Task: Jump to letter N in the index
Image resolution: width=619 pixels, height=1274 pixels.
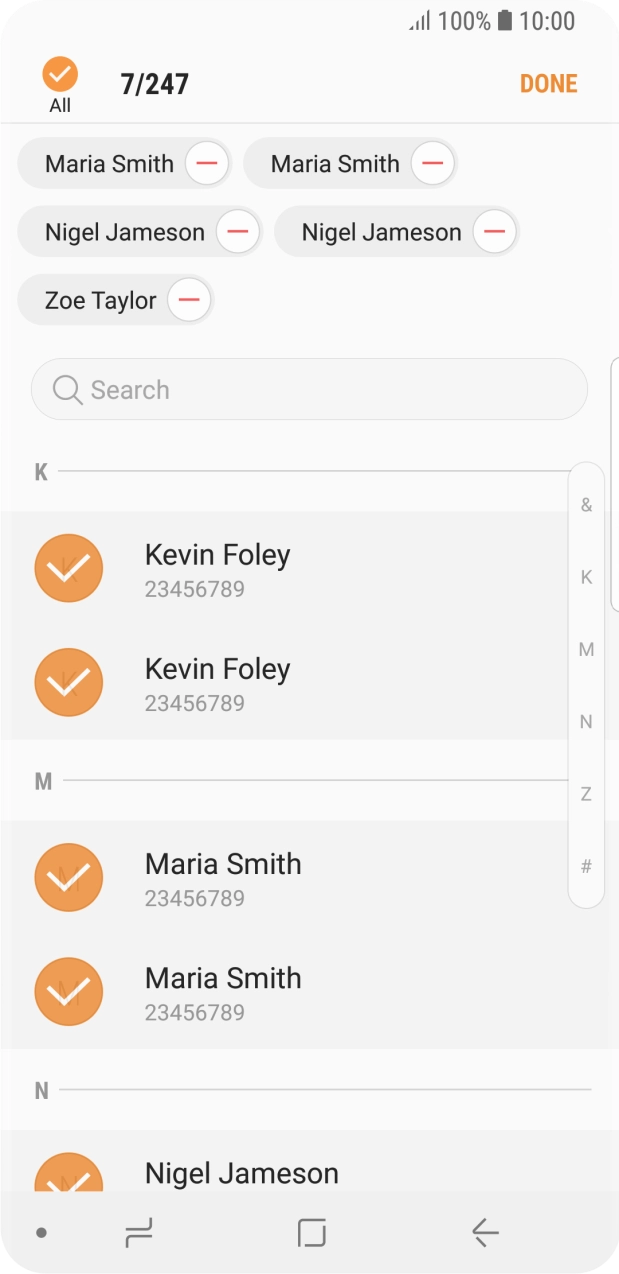Action: pyautogui.click(x=586, y=722)
